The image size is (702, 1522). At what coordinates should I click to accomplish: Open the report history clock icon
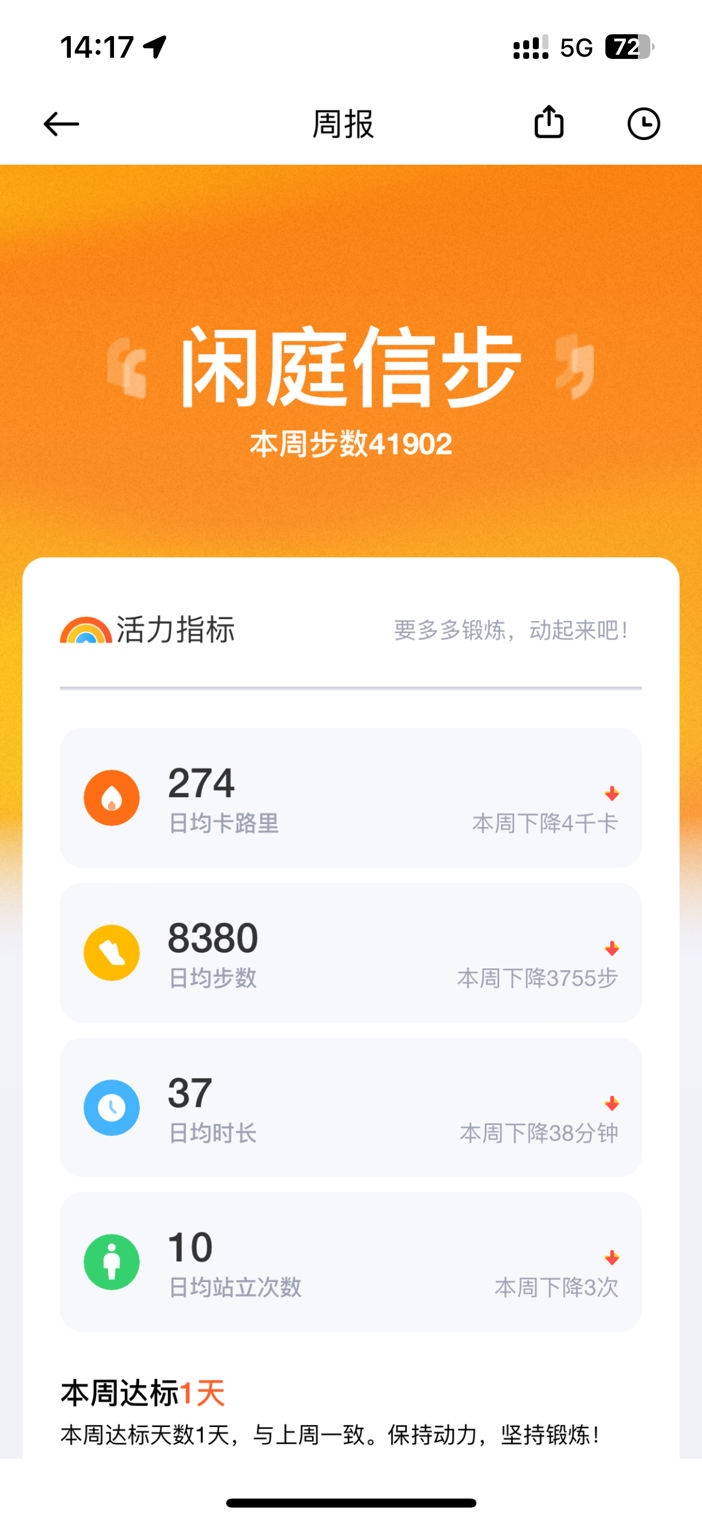643,124
